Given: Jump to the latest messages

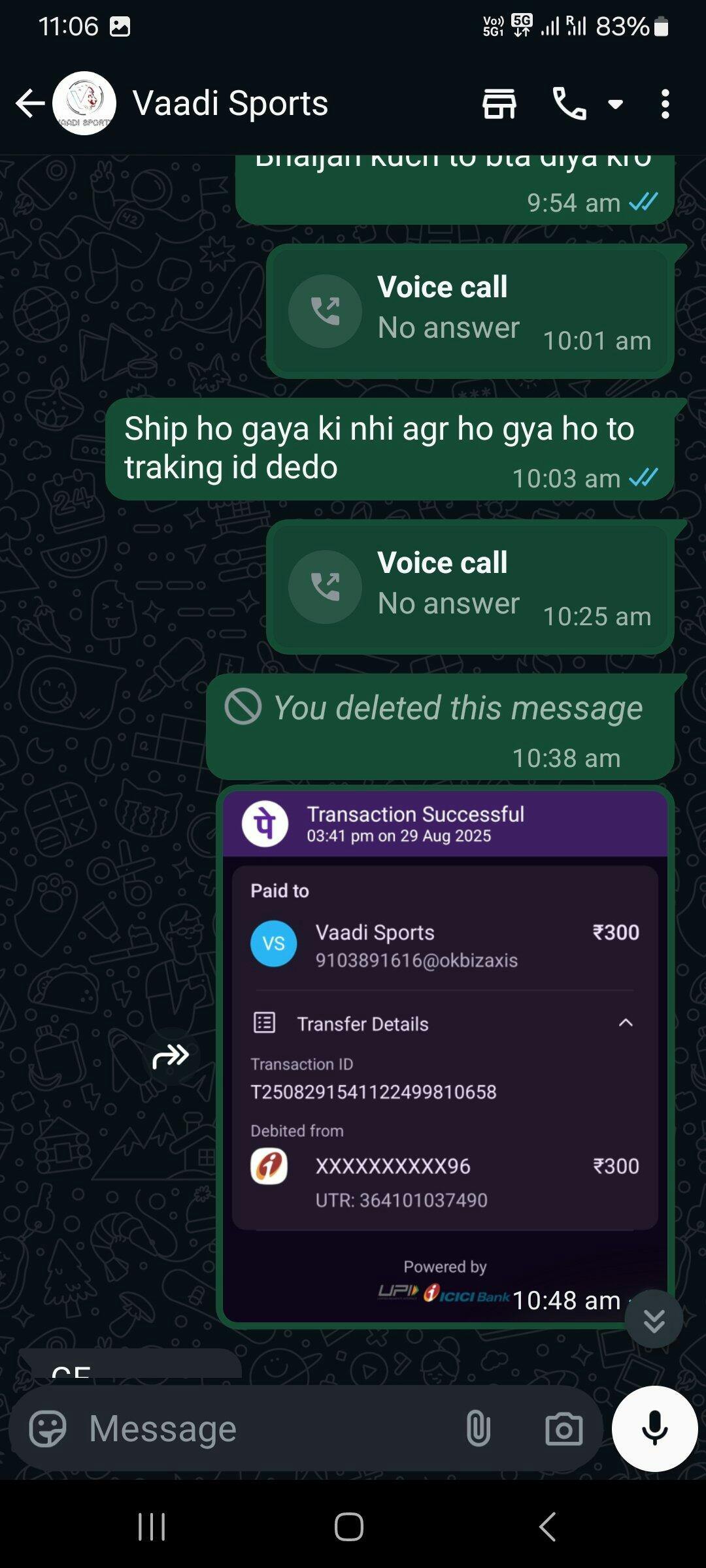Looking at the screenshot, I should coord(654,1320).
